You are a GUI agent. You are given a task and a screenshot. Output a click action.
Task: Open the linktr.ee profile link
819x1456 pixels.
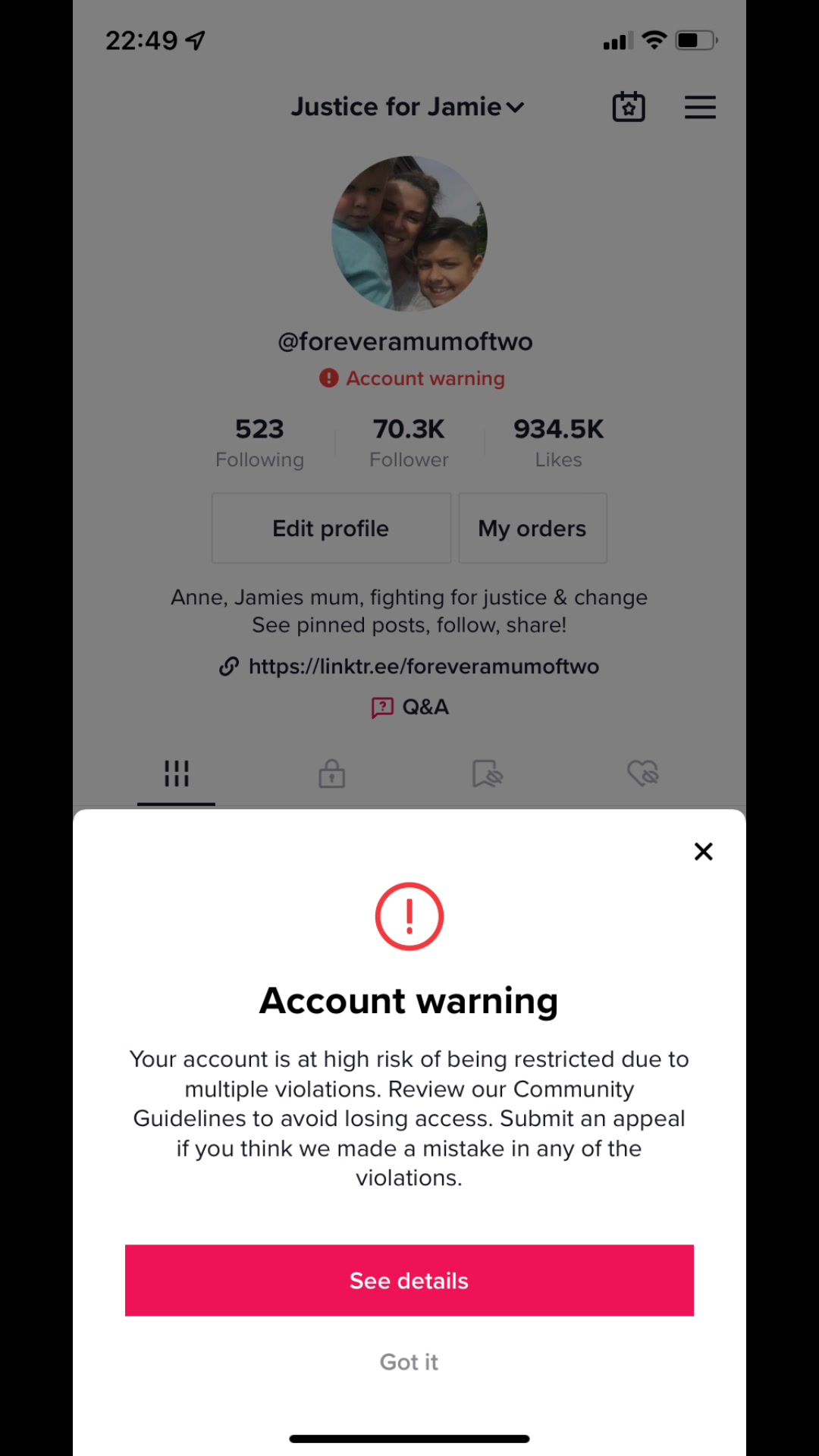(409, 667)
